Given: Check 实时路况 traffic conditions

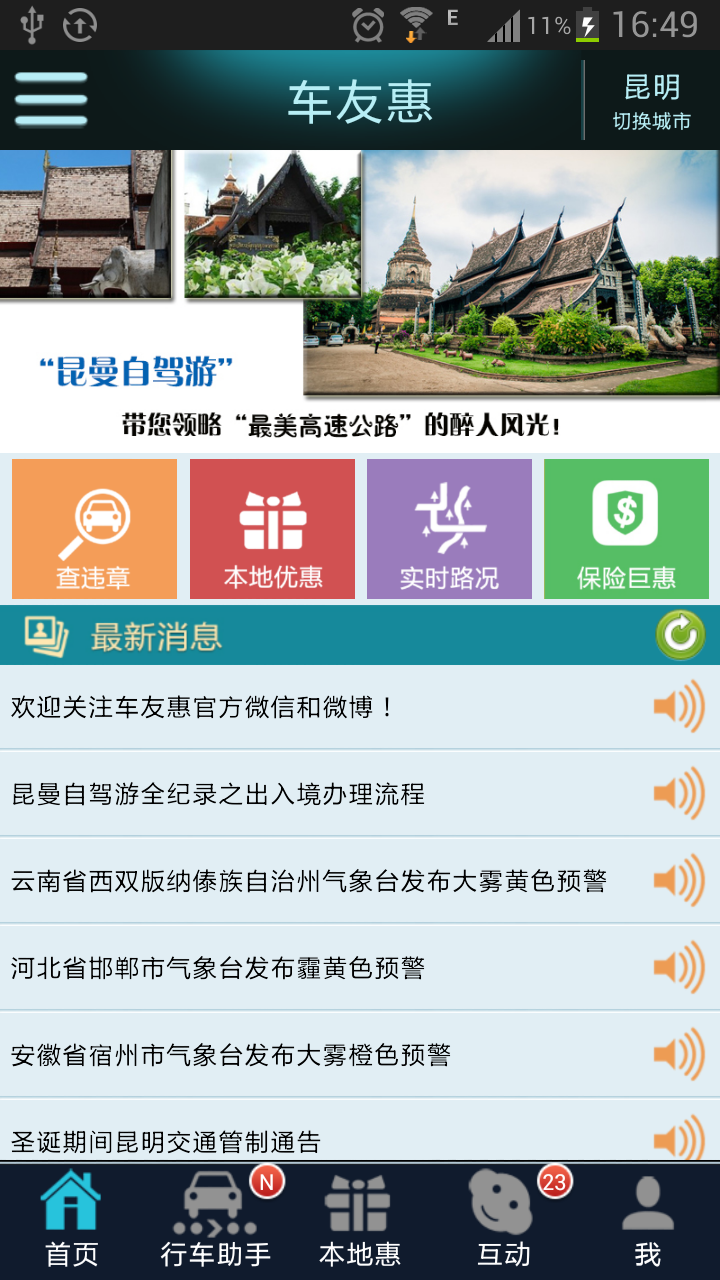Looking at the screenshot, I should click(x=449, y=529).
